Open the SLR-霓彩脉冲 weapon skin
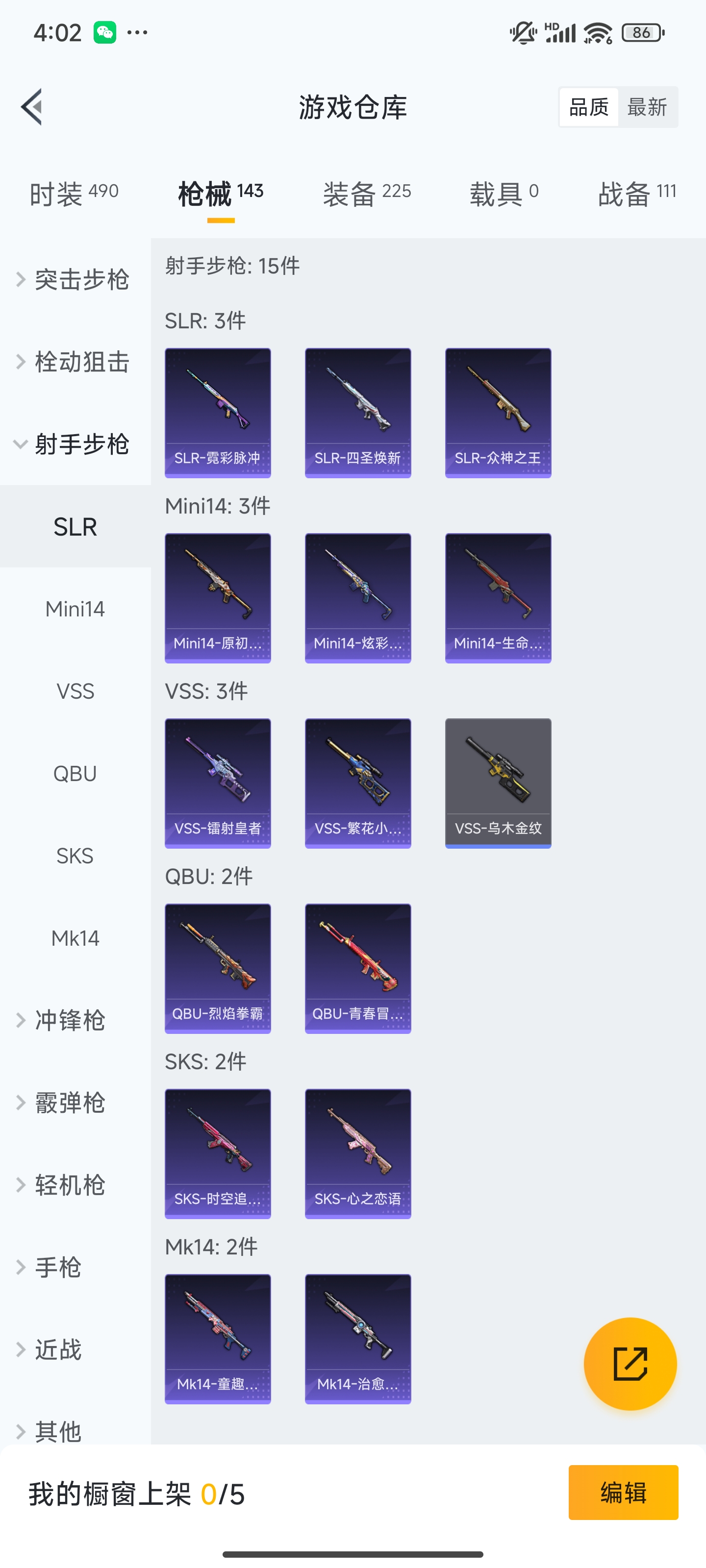Viewport: 706px width, 1568px height. [218, 412]
